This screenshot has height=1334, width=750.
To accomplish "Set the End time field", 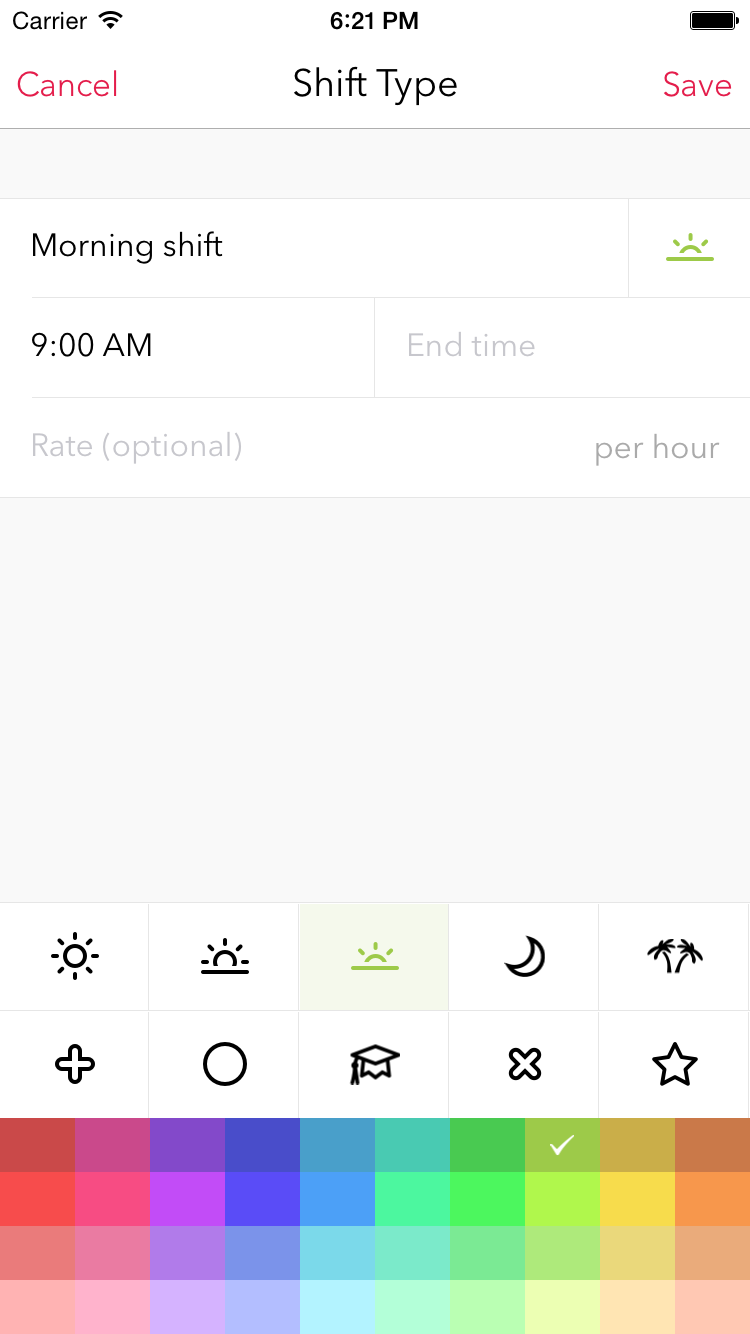I will 562,347.
